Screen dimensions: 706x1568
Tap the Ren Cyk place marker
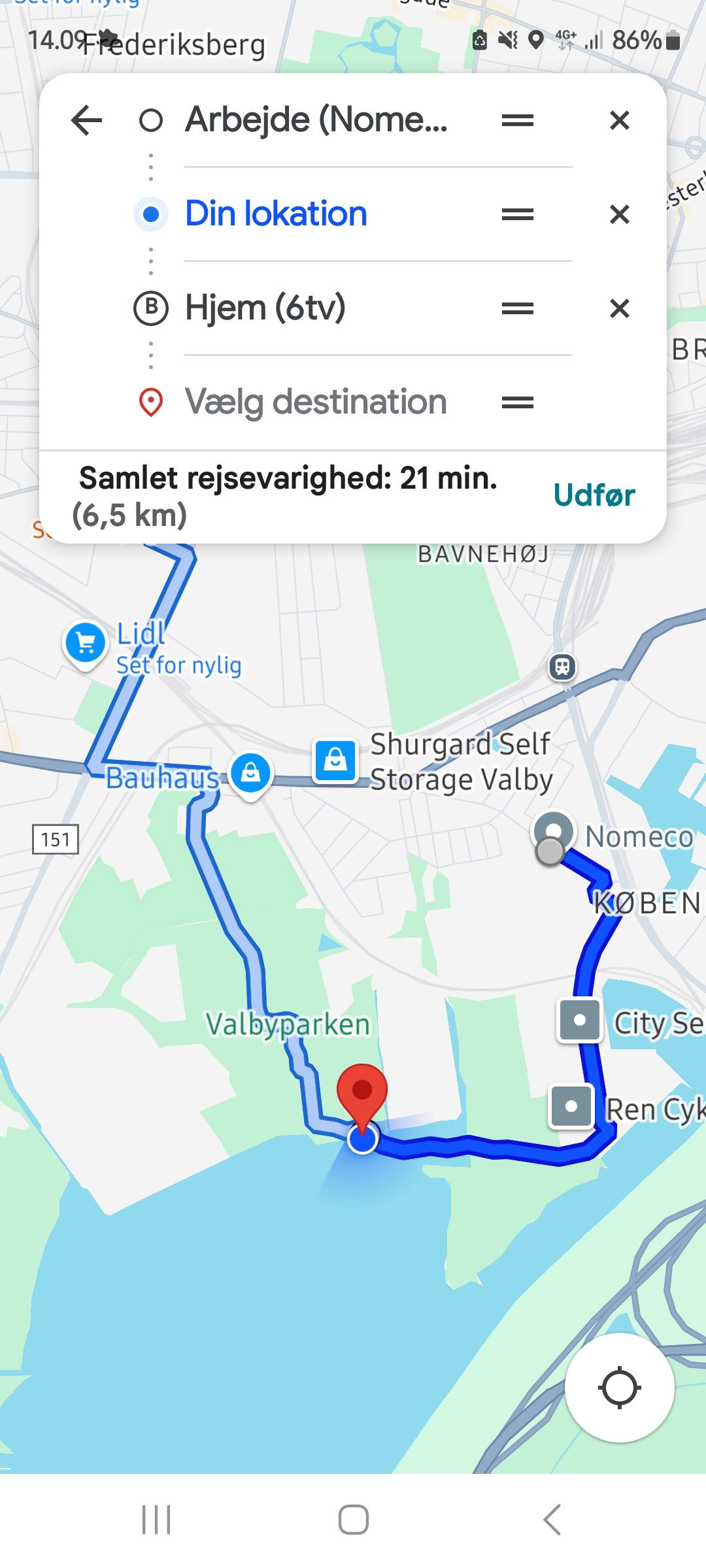pyautogui.click(x=571, y=1106)
